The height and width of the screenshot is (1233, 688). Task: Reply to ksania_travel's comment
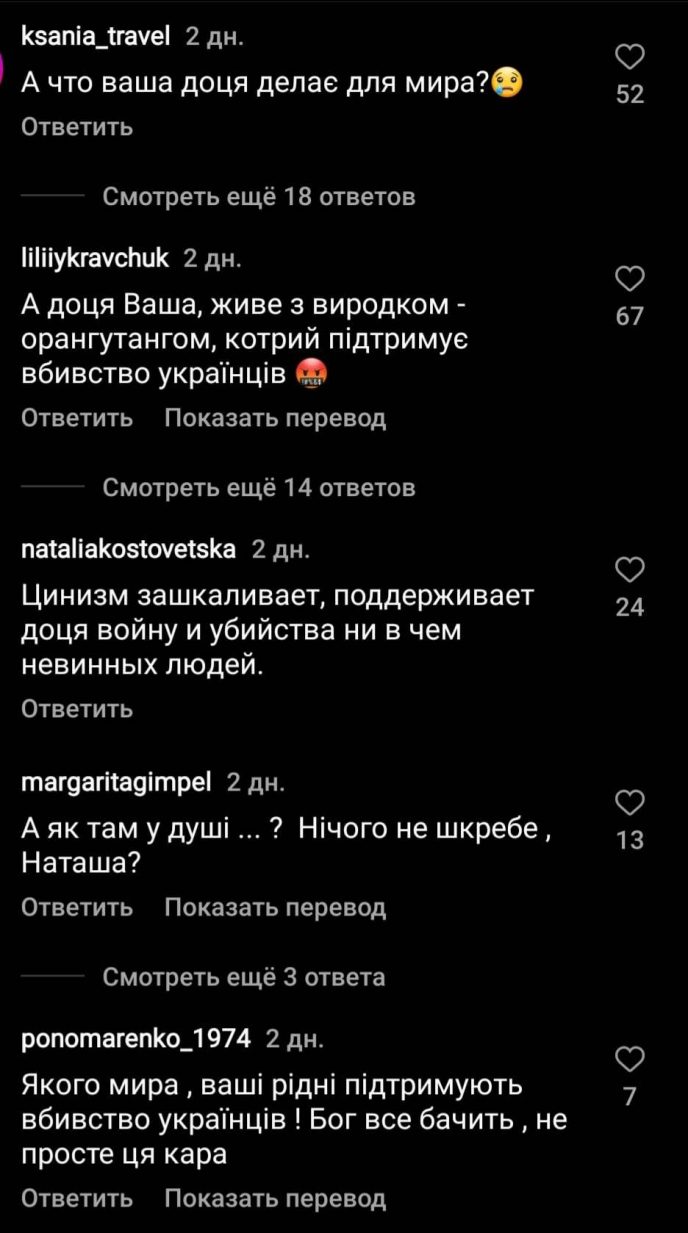coord(77,128)
